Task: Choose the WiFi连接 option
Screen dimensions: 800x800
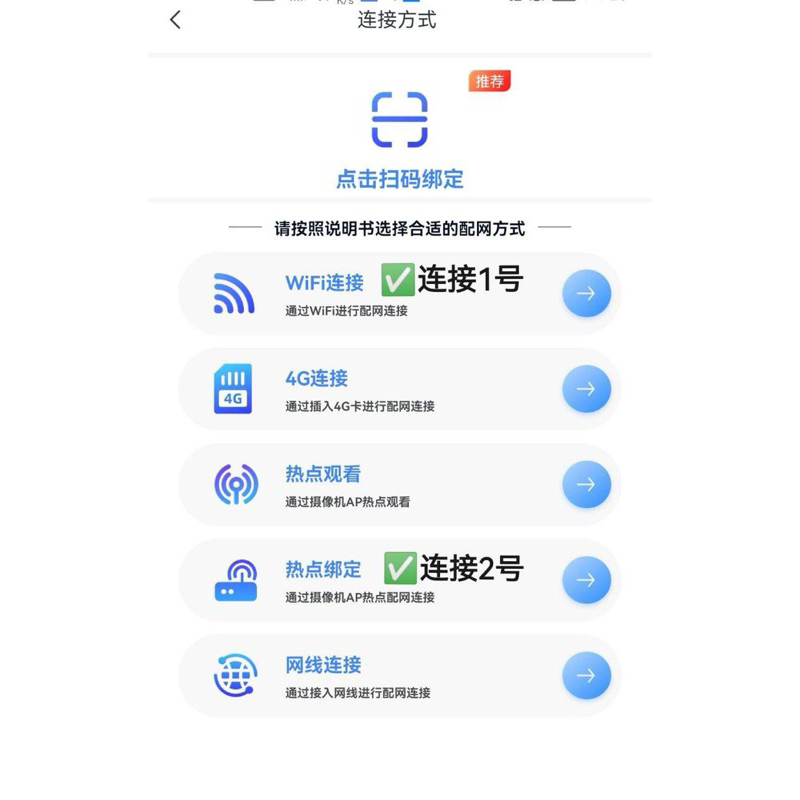Action: coord(400,294)
